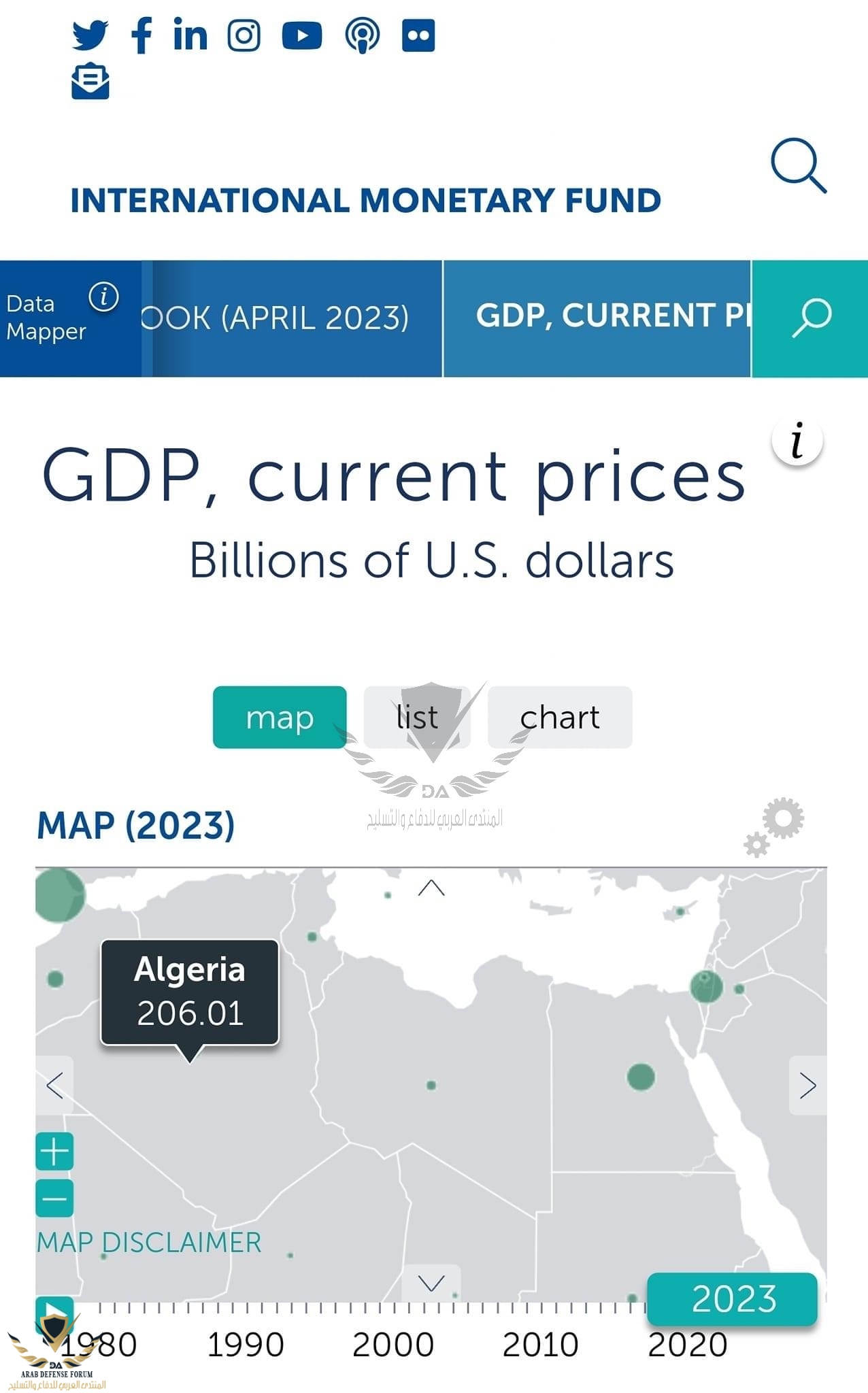Pan the map to the right
Viewport: 868px width, 1393px height.
click(807, 1086)
